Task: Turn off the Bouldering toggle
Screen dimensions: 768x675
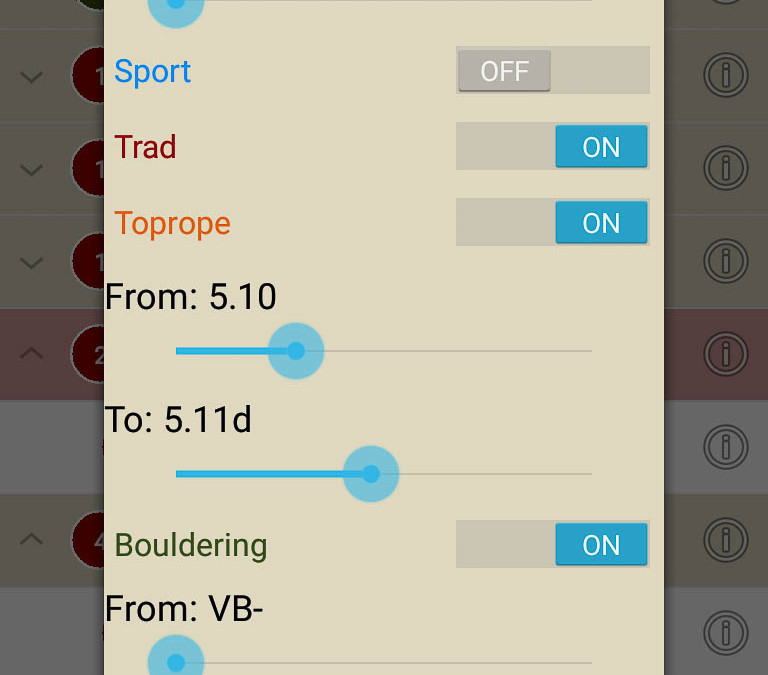Action: pyautogui.click(x=552, y=545)
